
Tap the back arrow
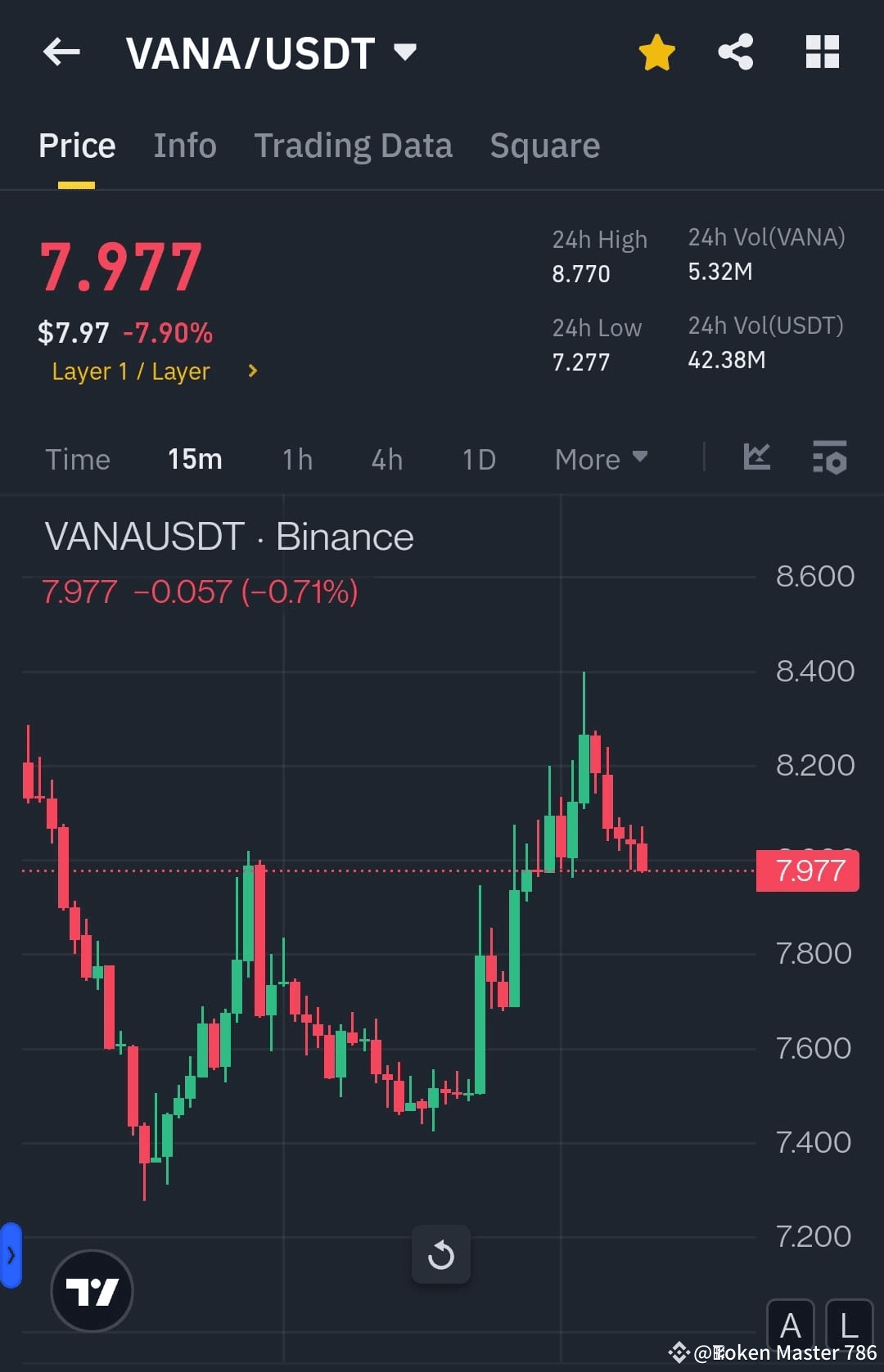tap(60, 52)
